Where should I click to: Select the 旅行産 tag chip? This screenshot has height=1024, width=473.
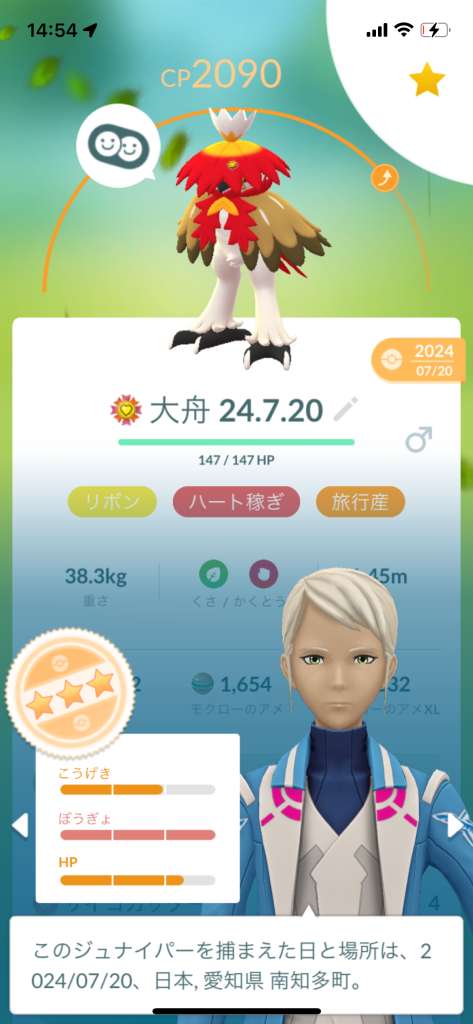pos(361,502)
